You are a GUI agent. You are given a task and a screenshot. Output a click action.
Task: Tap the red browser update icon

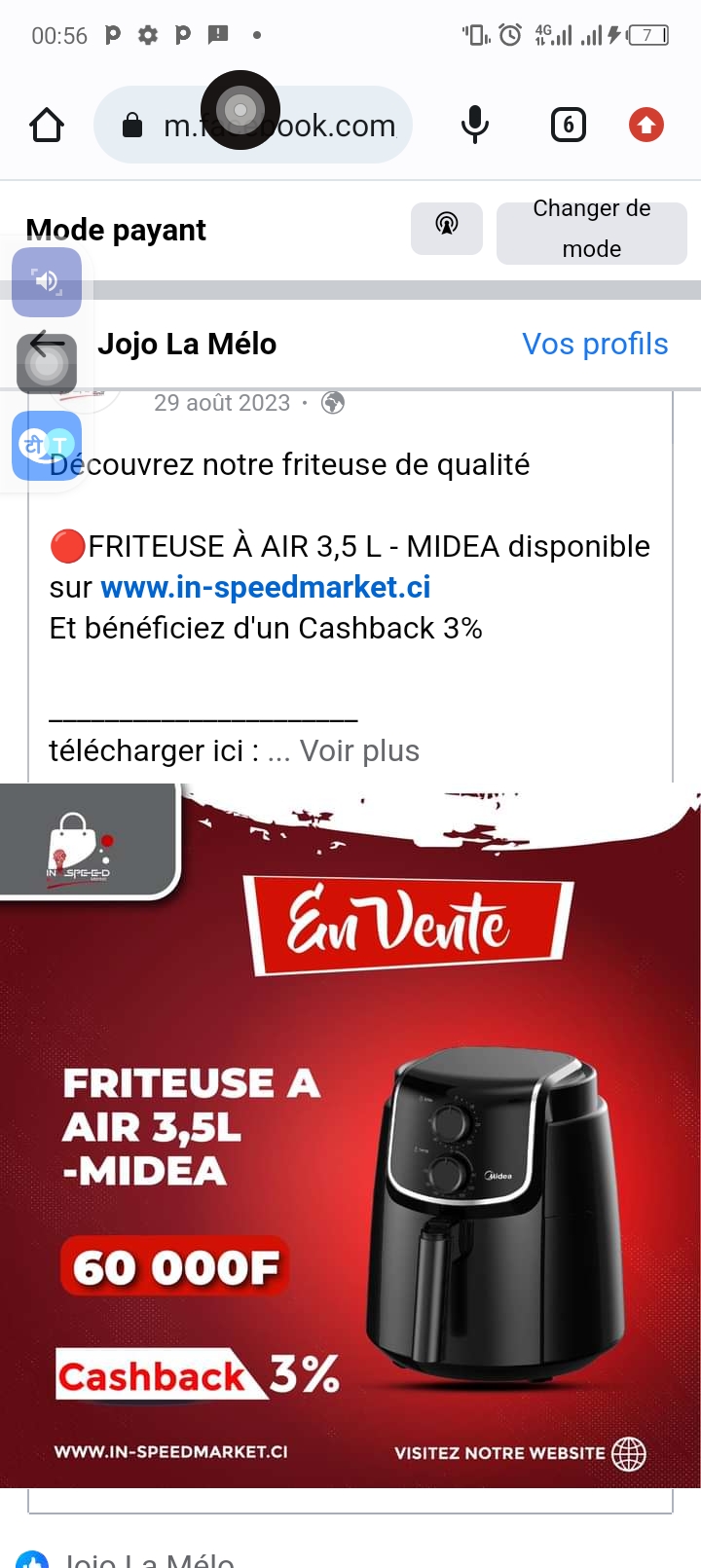point(646,126)
